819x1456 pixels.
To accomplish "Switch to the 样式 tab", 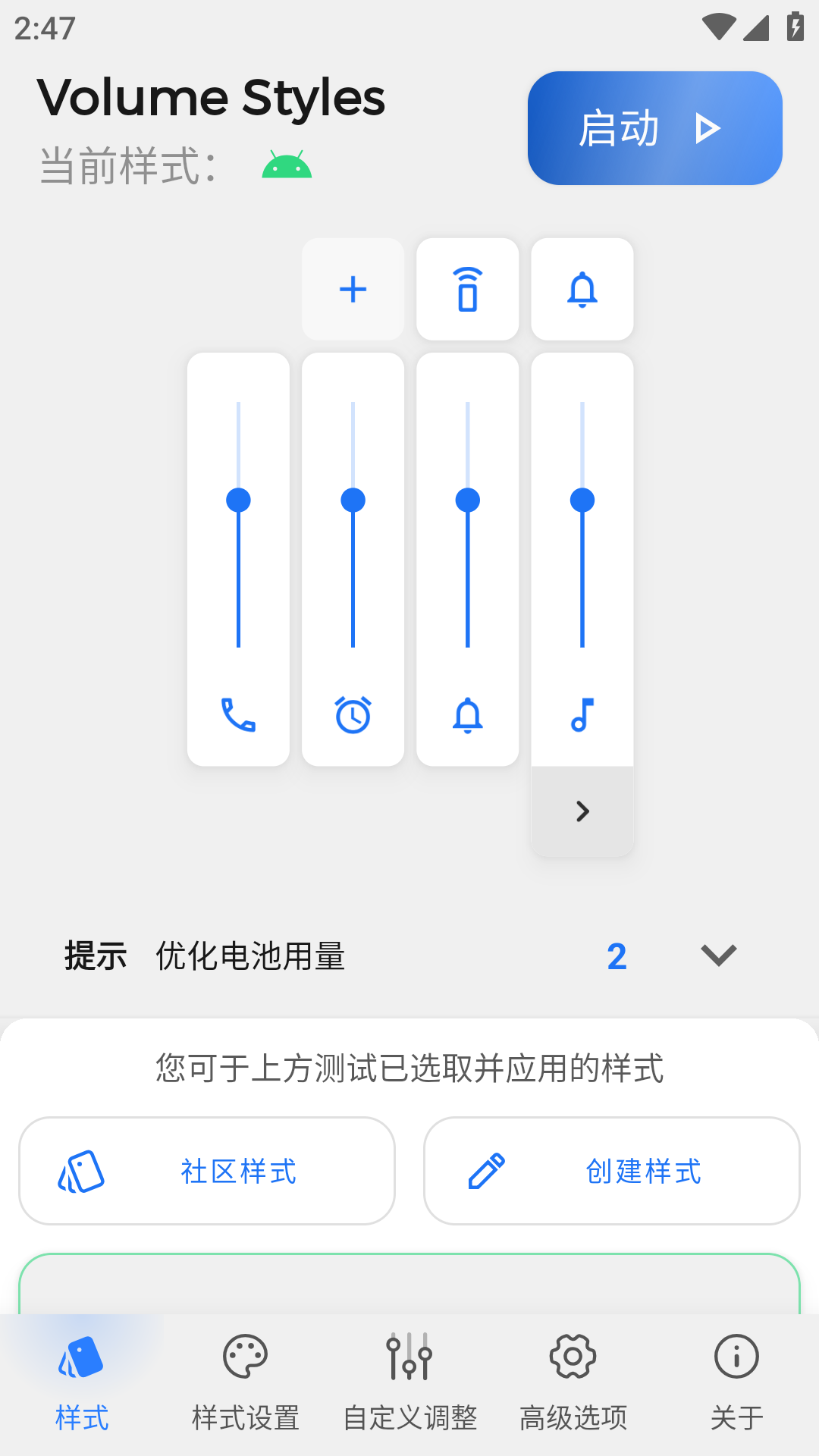I will (x=81, y=1388).
